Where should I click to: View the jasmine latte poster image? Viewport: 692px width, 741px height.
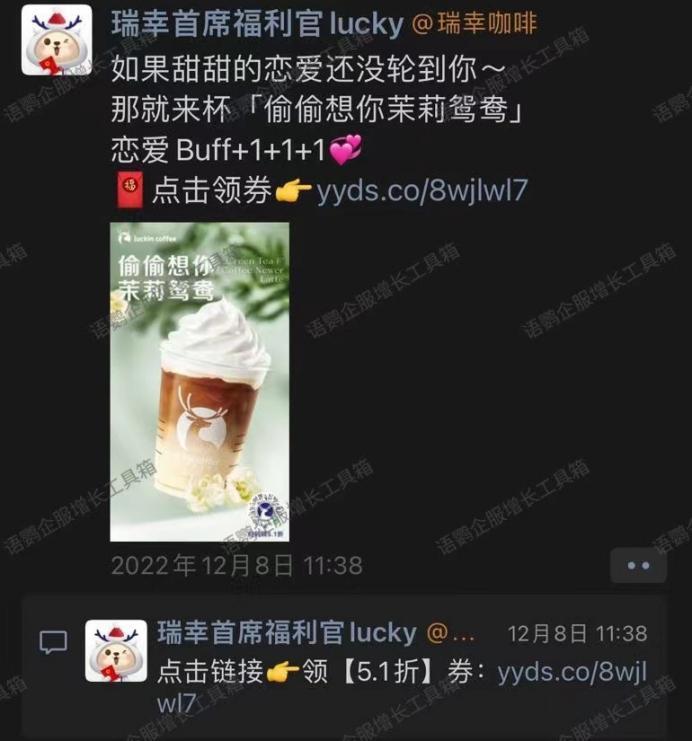tap(199, 381)
